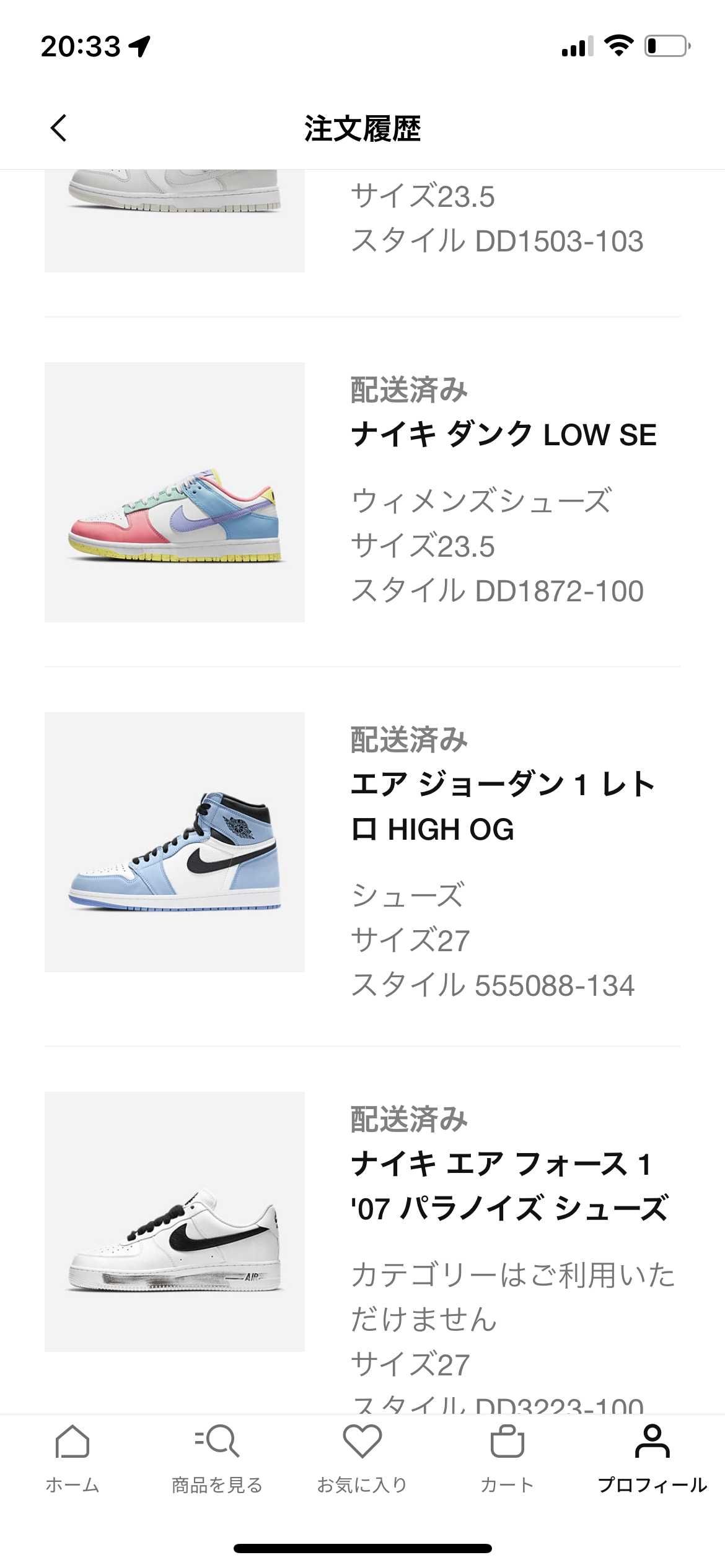The image size is (725, 1568).
Task: Open the エア ジョーダン 1 レトロ HIGH OG order
Action: [362, 856]
